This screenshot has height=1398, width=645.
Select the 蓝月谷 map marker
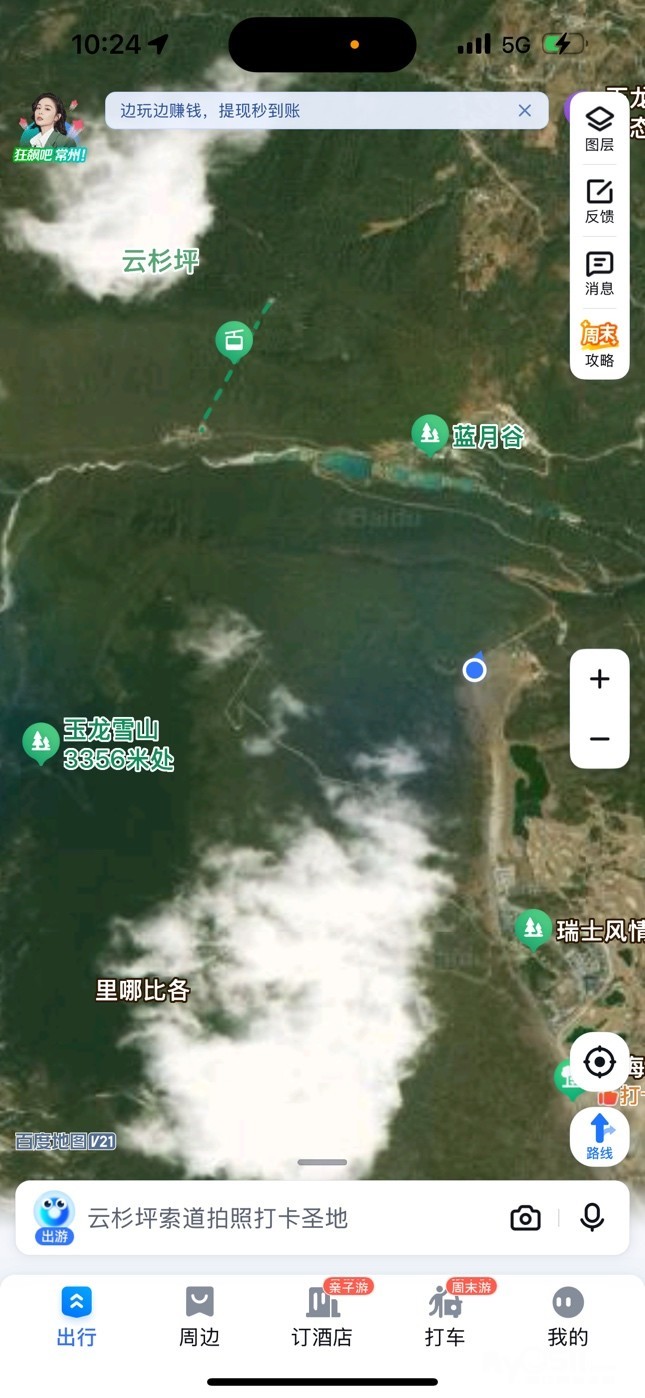click(430, 434)
